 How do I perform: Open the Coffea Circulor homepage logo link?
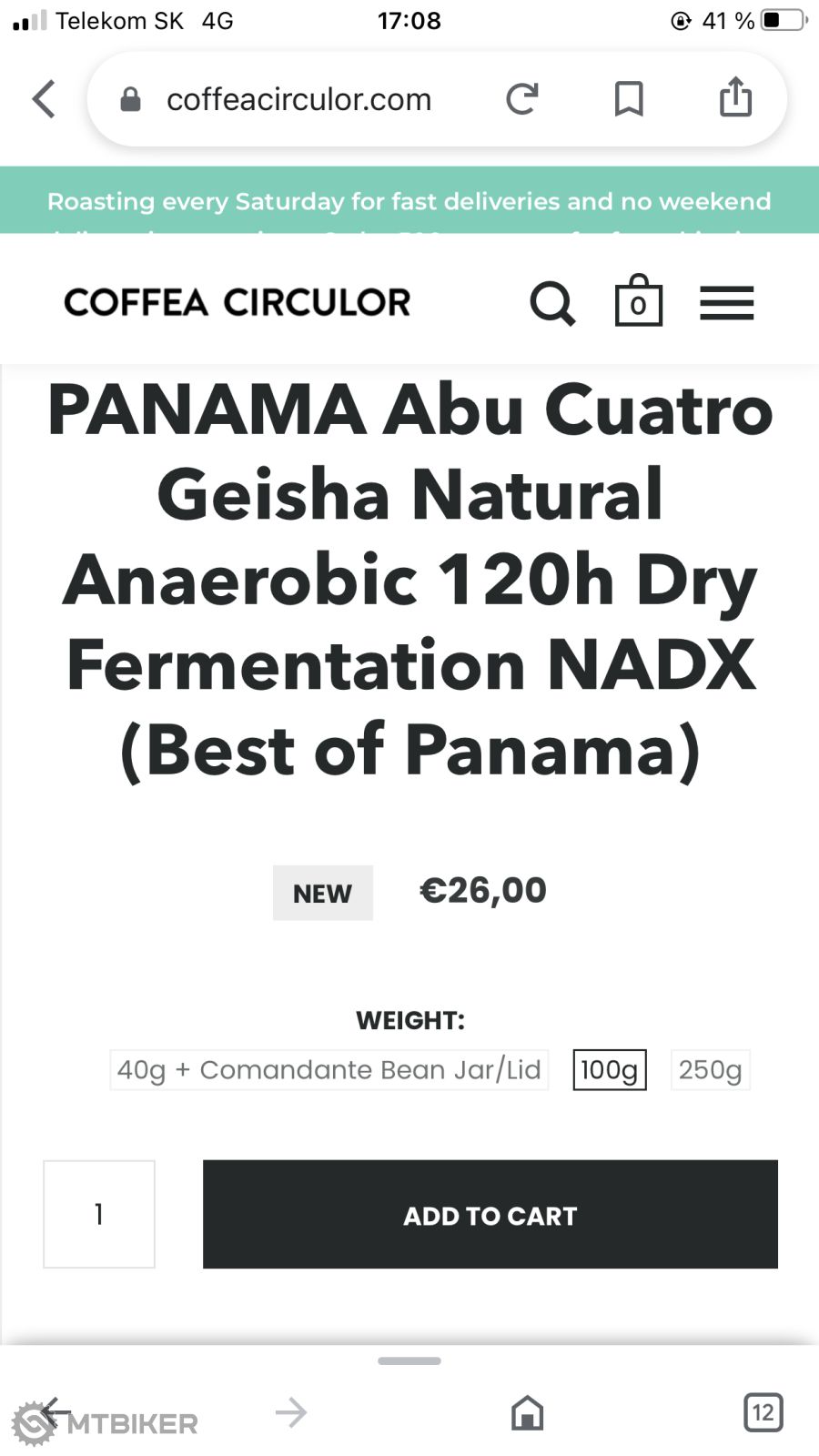(x=238, y=303)
